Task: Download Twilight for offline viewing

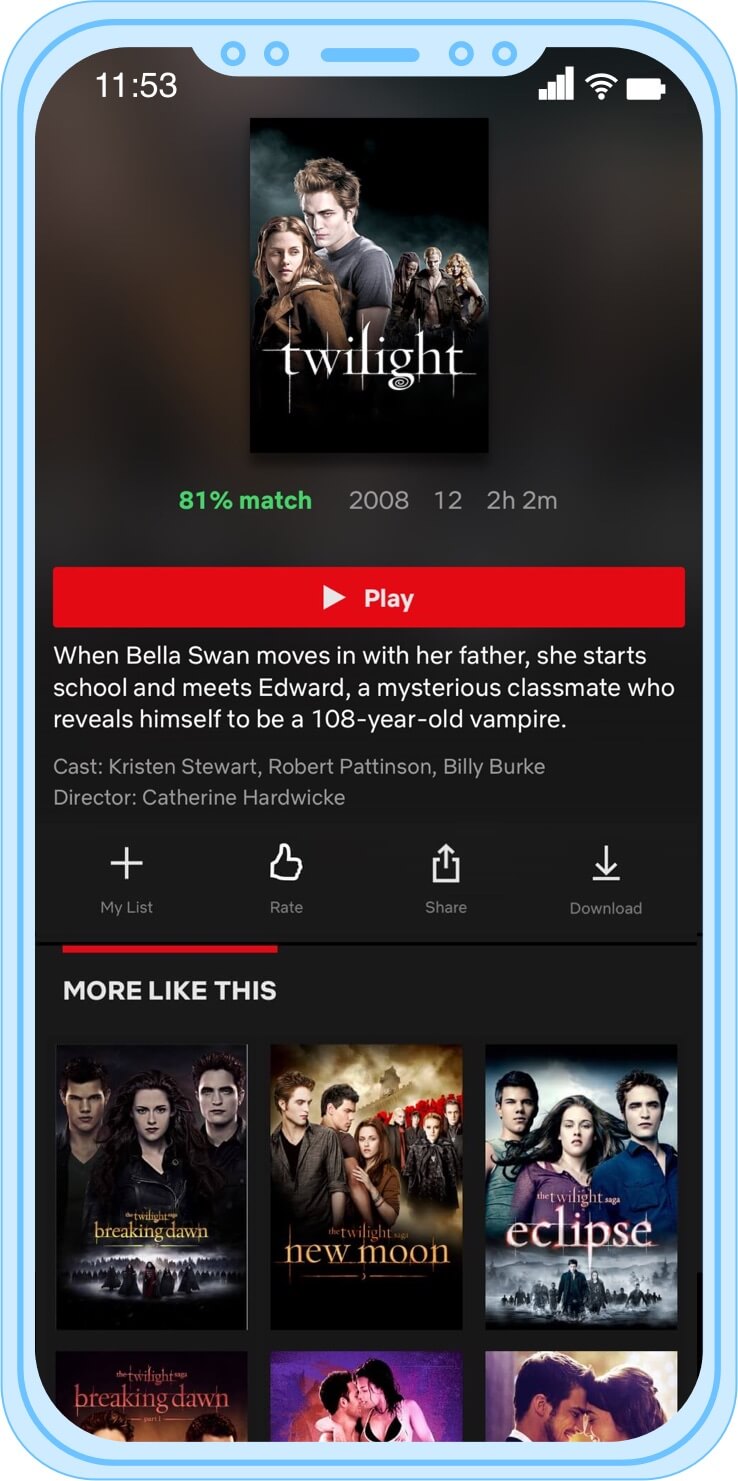Action: [605, 877]
